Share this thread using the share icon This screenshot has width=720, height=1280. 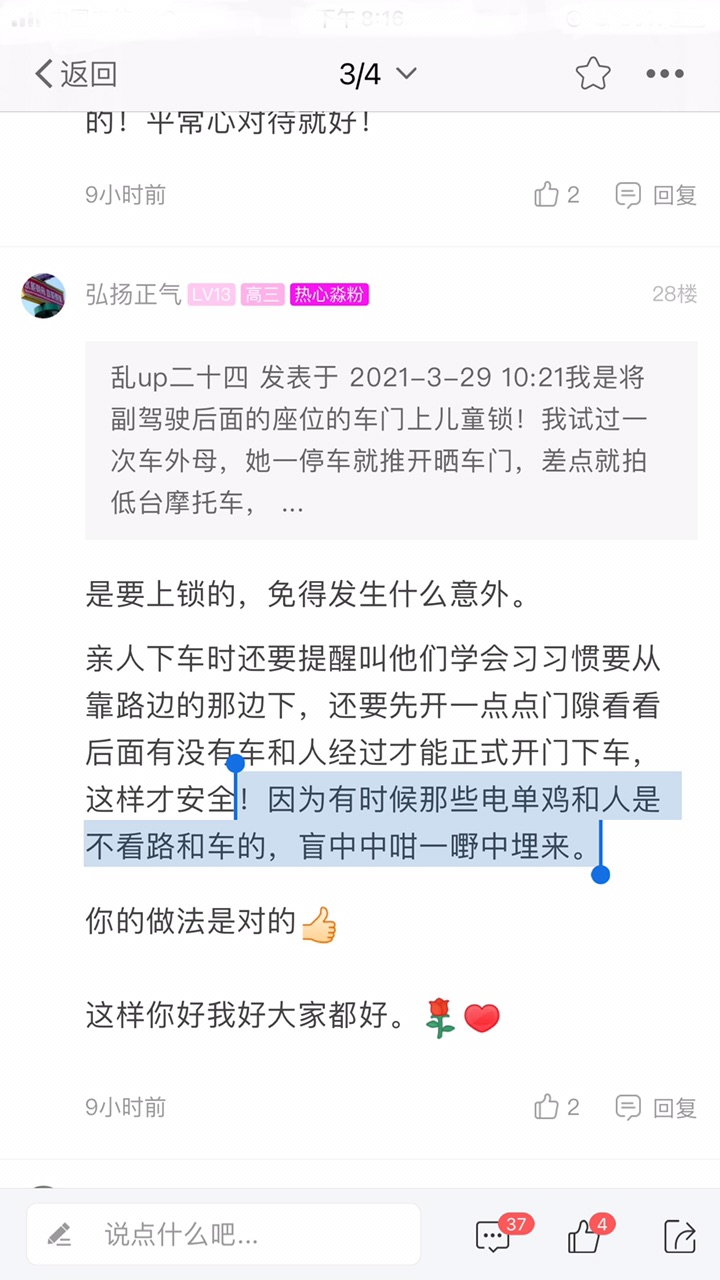(679, 1237)
